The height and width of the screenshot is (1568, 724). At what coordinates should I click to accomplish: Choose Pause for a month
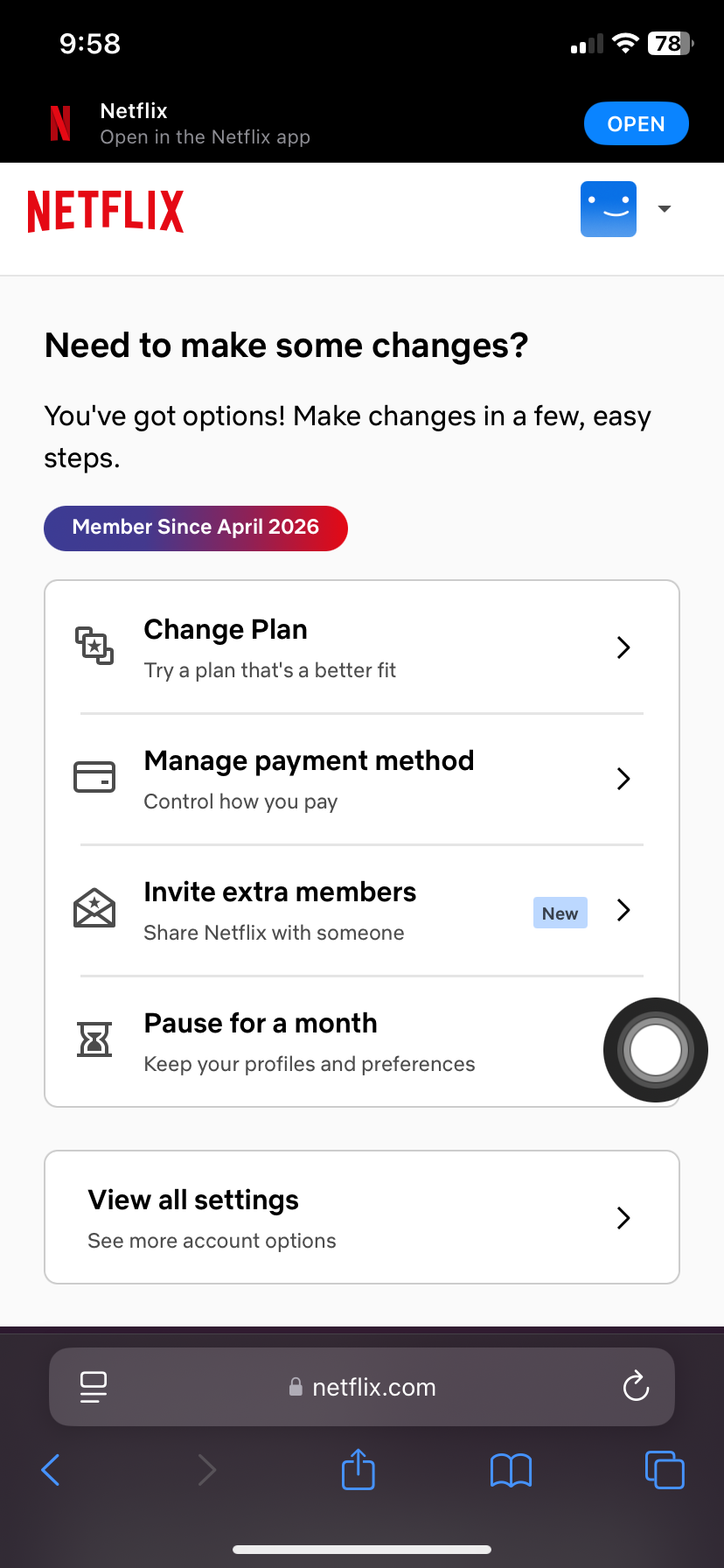click(332, 1041)
